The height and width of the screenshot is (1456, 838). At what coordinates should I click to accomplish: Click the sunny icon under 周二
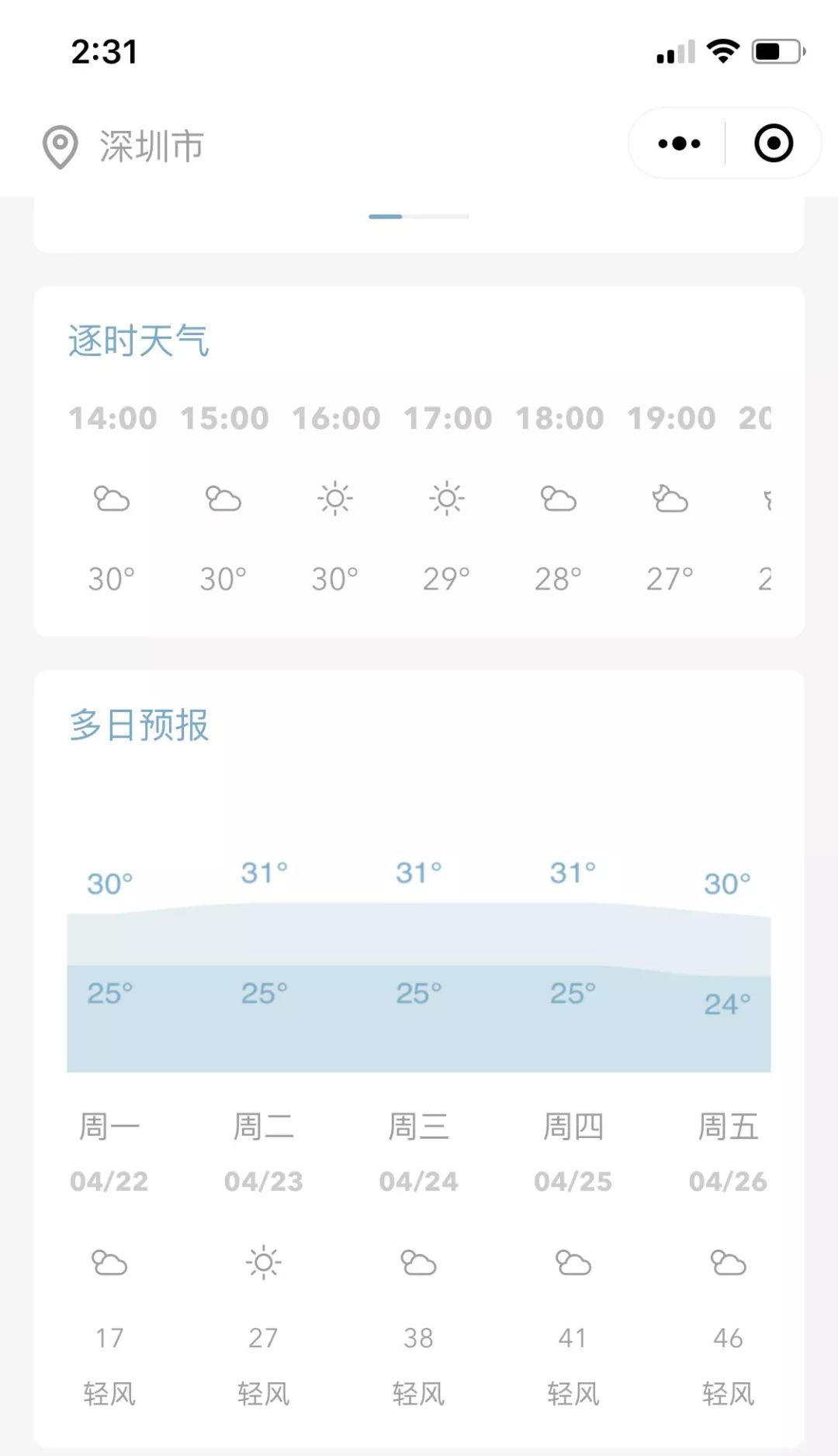[264, 1263]
